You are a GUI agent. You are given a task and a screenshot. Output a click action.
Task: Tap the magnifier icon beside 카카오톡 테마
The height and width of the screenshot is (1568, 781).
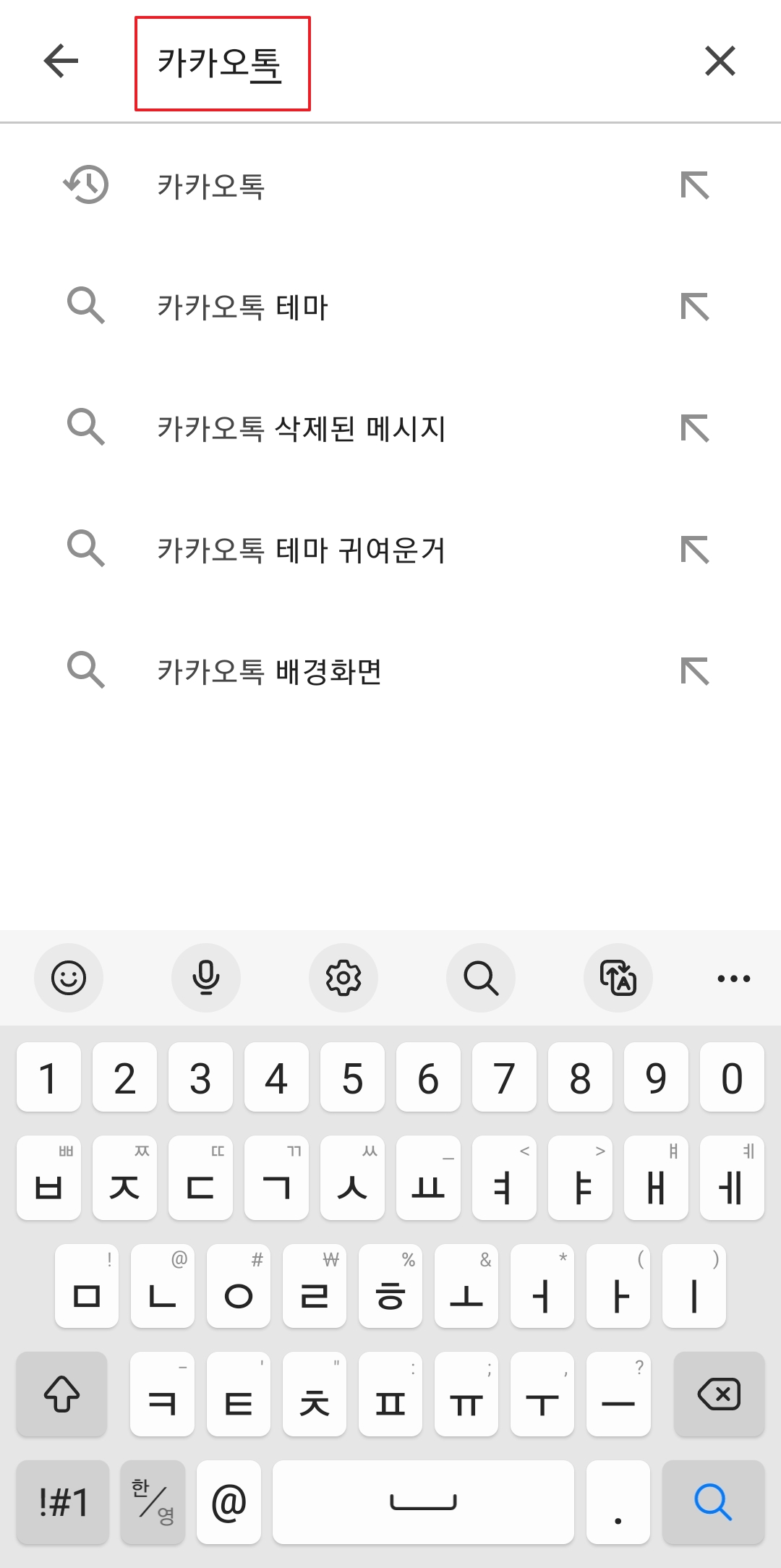[86, 306]
